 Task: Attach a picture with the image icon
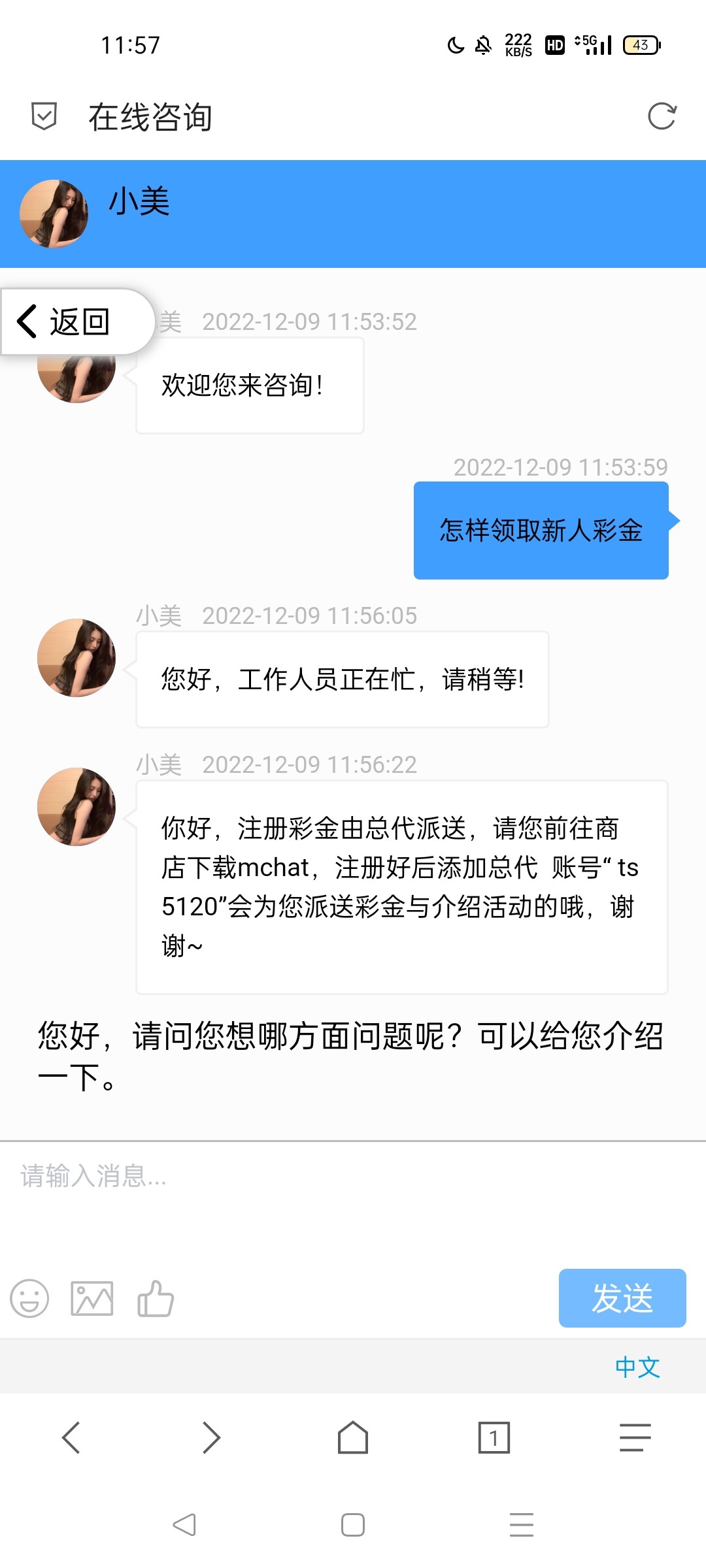pyautogui.click(x=92, y=1298)
